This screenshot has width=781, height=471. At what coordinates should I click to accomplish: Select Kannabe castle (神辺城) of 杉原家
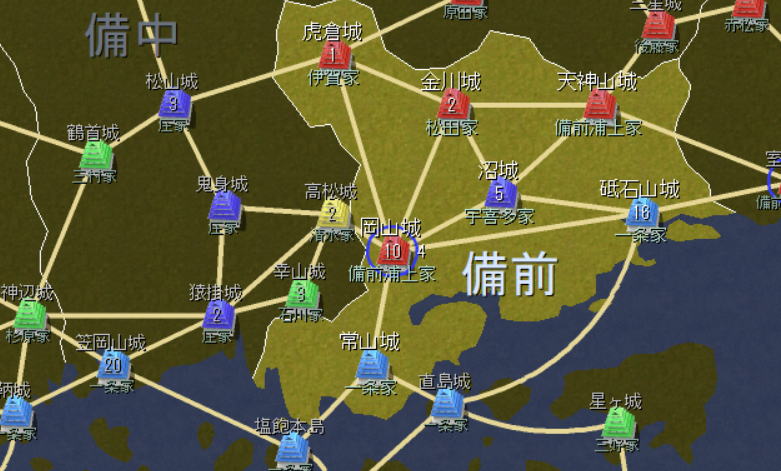[x=30, y=315]
